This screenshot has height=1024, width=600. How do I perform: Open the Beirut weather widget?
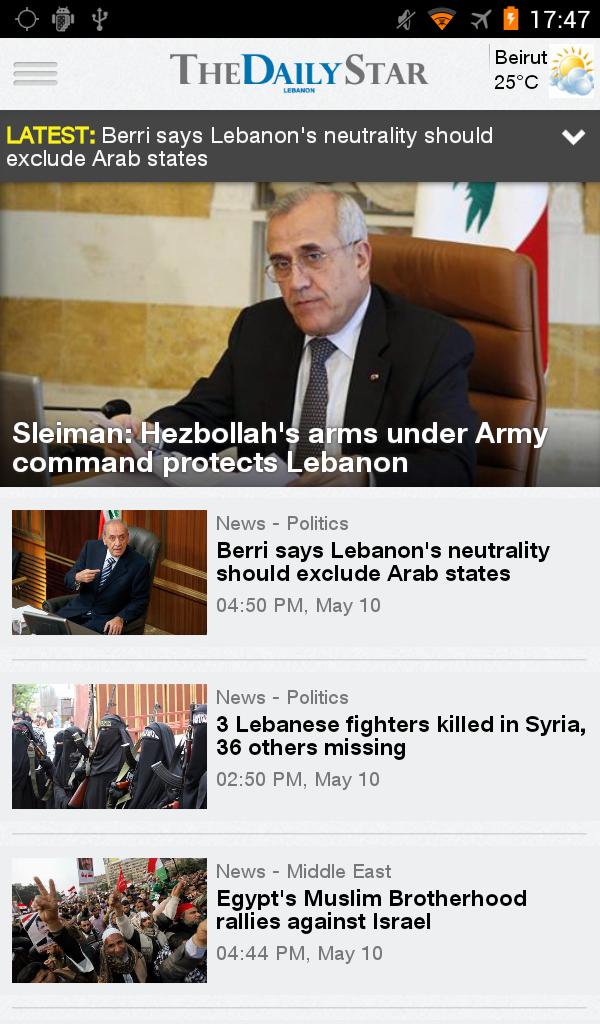click(543, 71)
